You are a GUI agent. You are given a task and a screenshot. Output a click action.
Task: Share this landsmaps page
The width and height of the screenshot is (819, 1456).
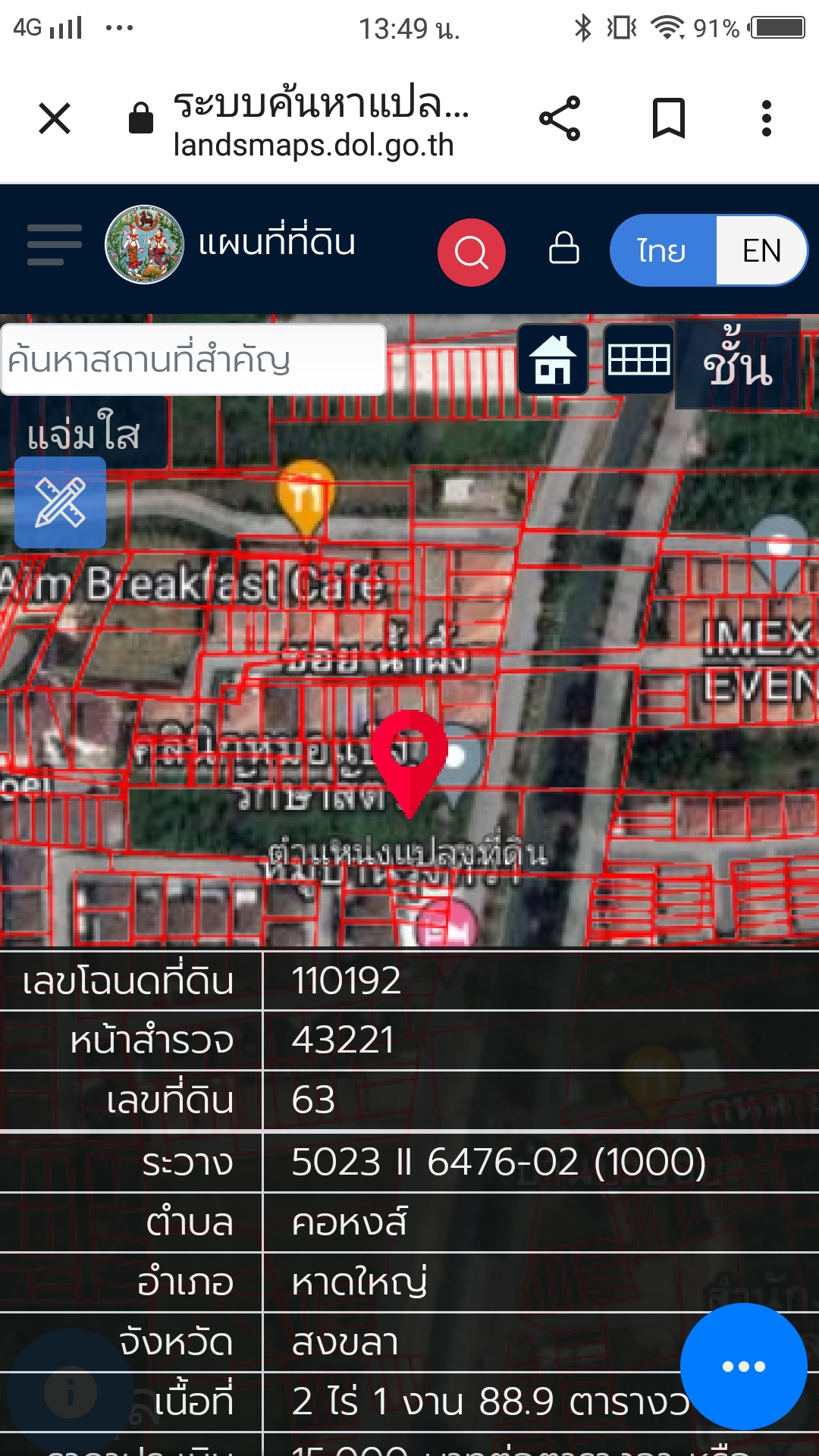[560, 118]
